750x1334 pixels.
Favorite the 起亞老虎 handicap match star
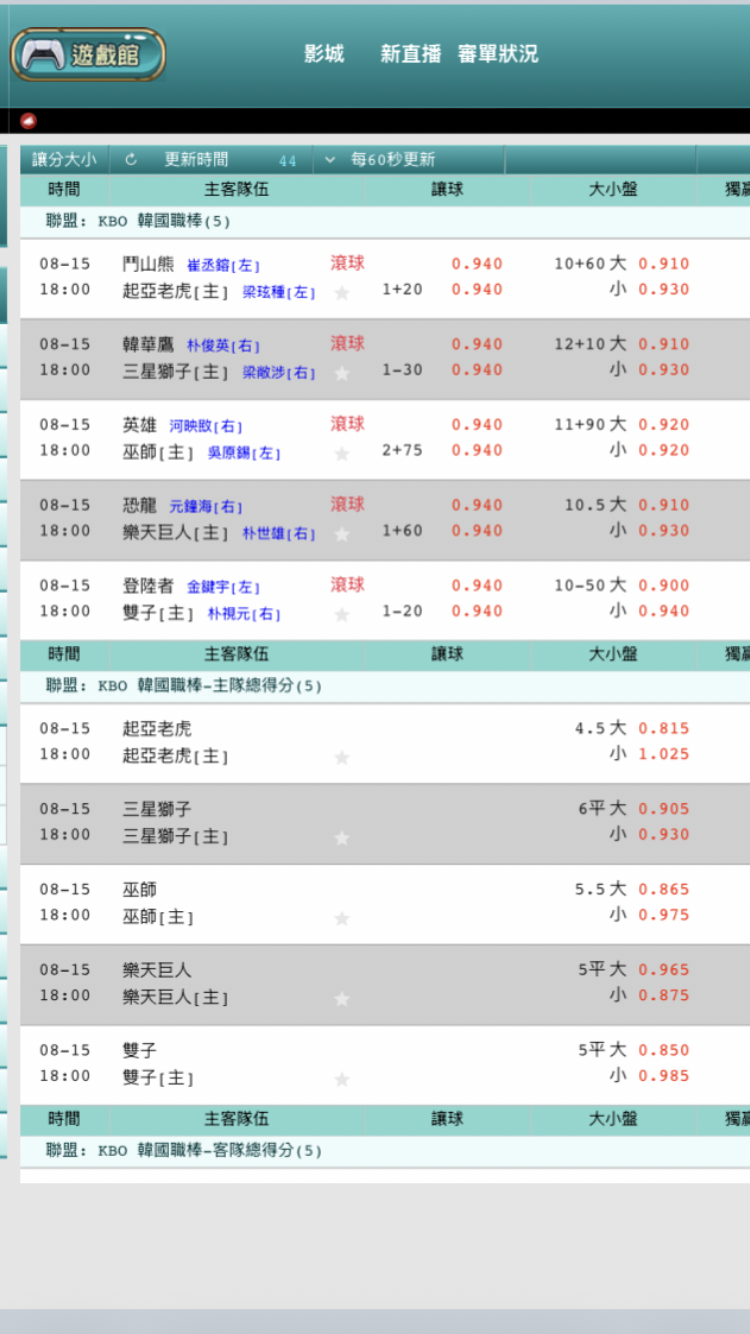pos(342,293)
